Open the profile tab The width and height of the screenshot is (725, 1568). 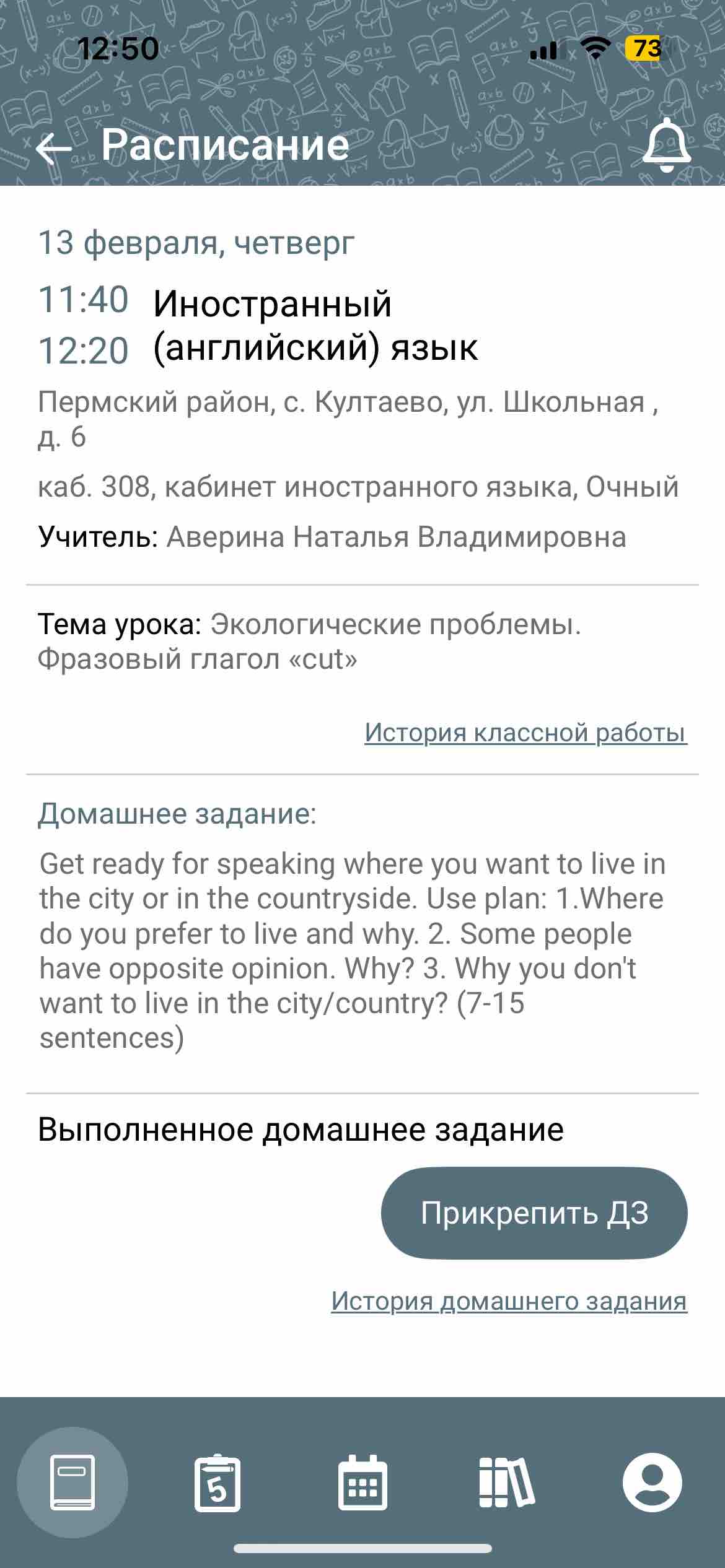(652, 1483)
